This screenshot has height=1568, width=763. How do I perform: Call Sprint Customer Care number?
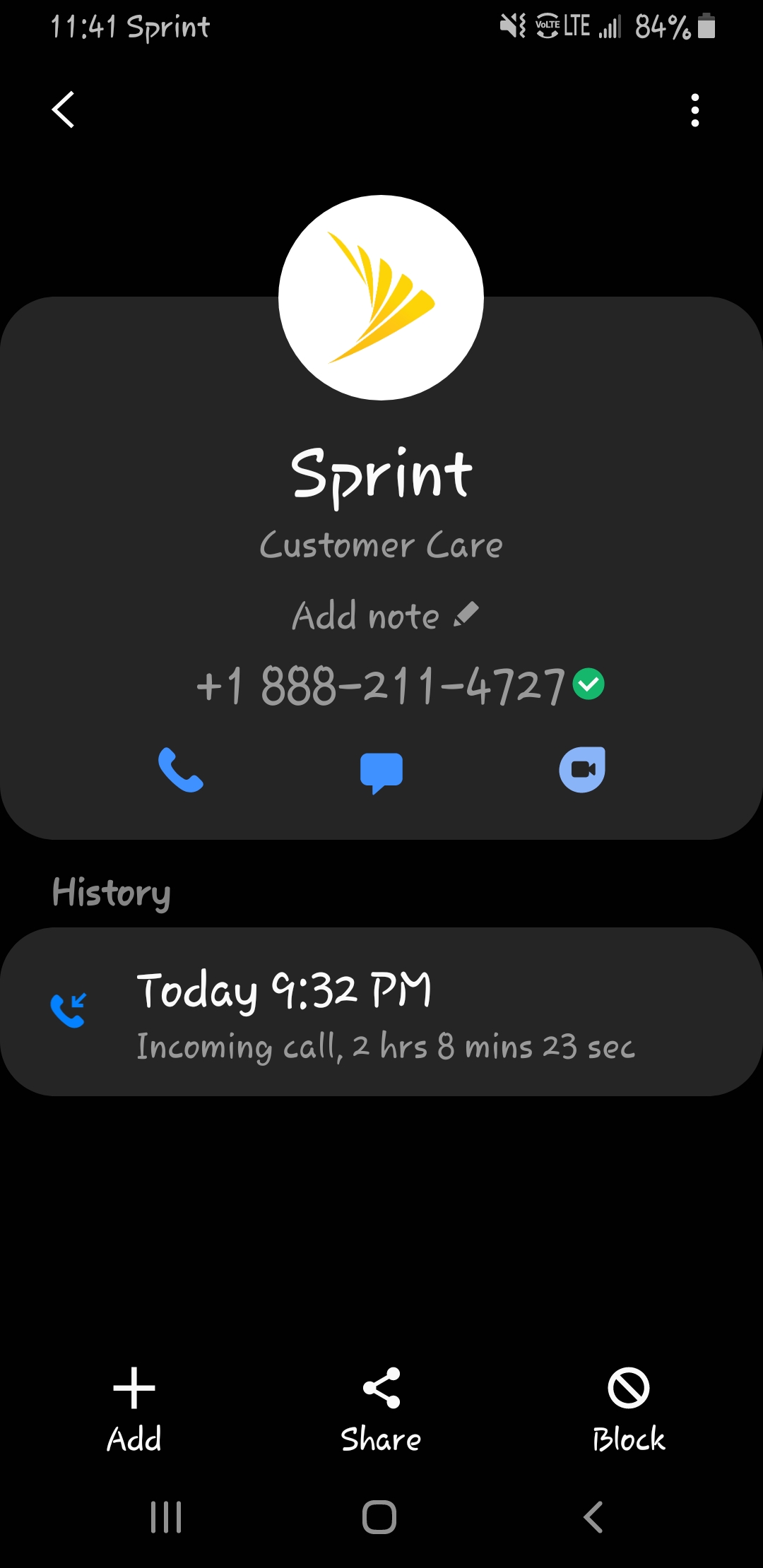pyautogui.click(x=181, y=770)
